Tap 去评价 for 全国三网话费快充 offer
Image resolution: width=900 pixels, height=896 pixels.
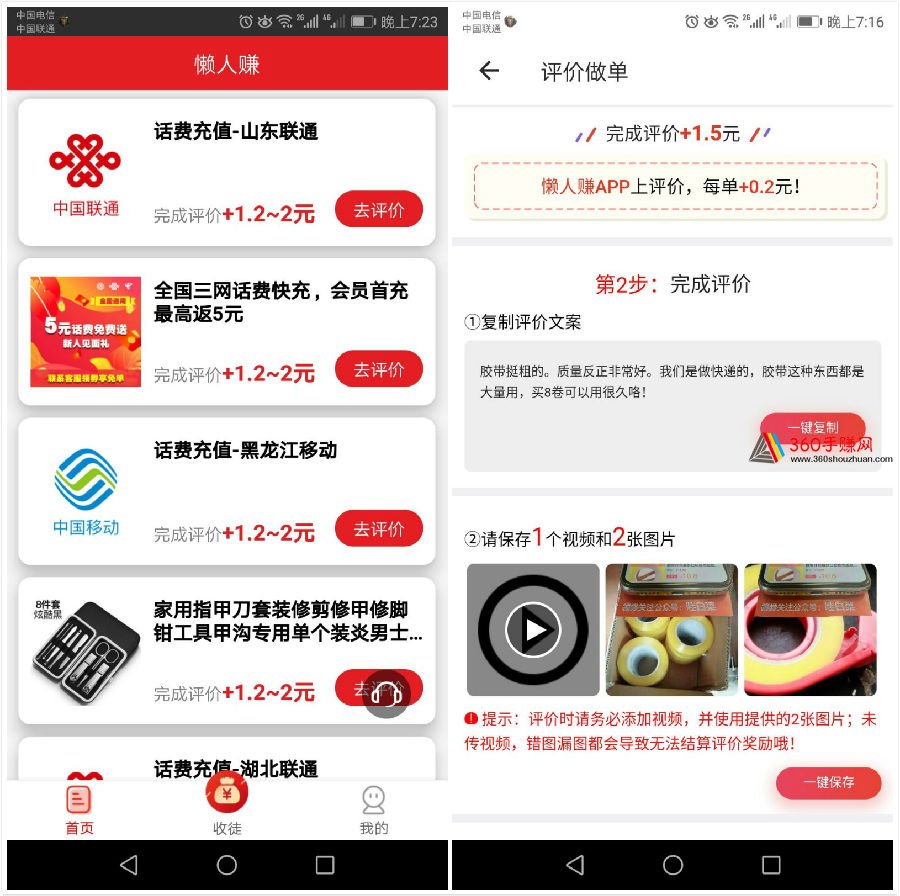378,370
